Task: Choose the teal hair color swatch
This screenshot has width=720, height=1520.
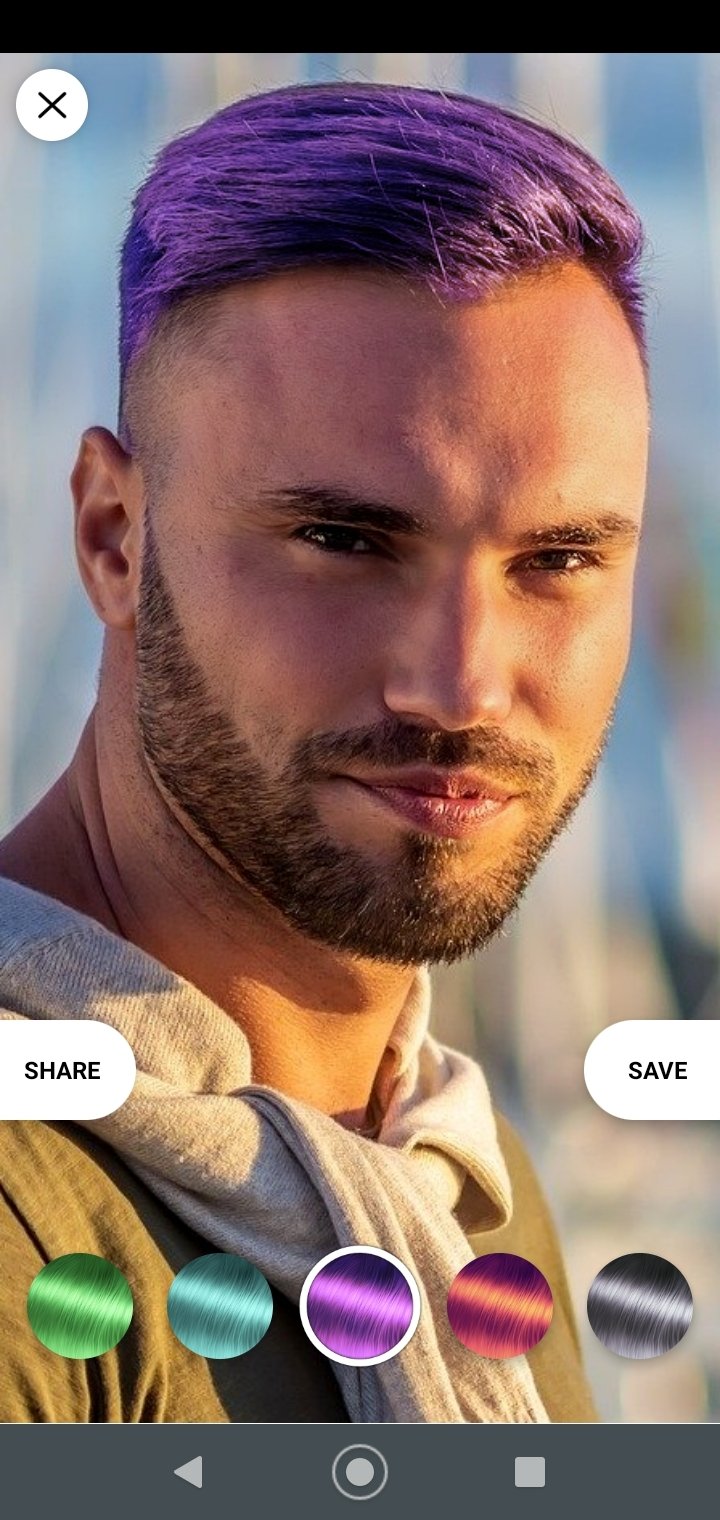Action: click(x=220, y=1306)
